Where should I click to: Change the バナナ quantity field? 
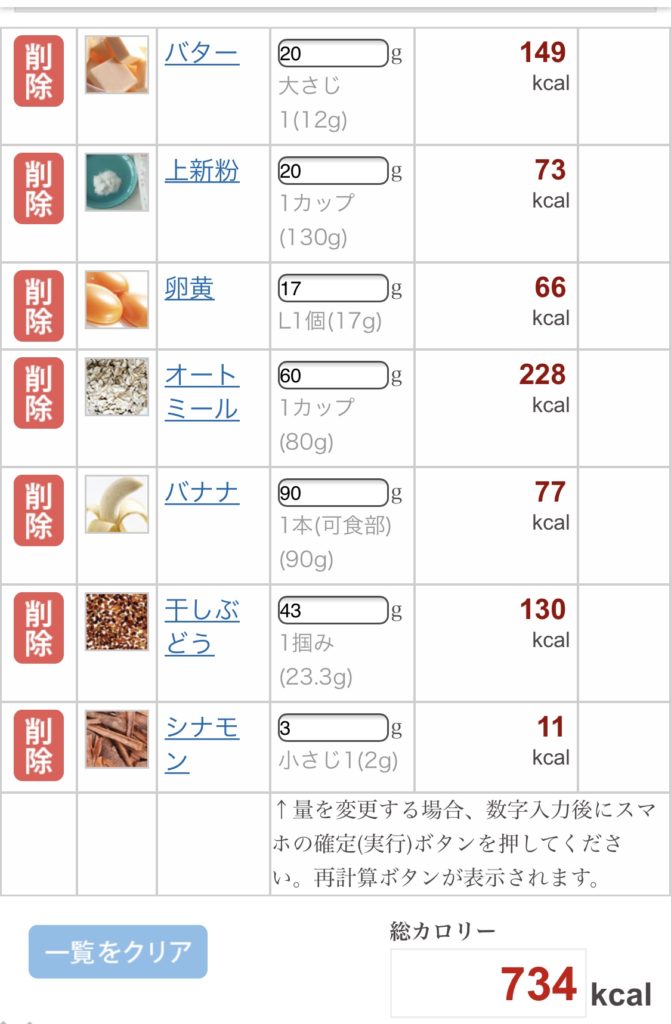click(332, 493)
